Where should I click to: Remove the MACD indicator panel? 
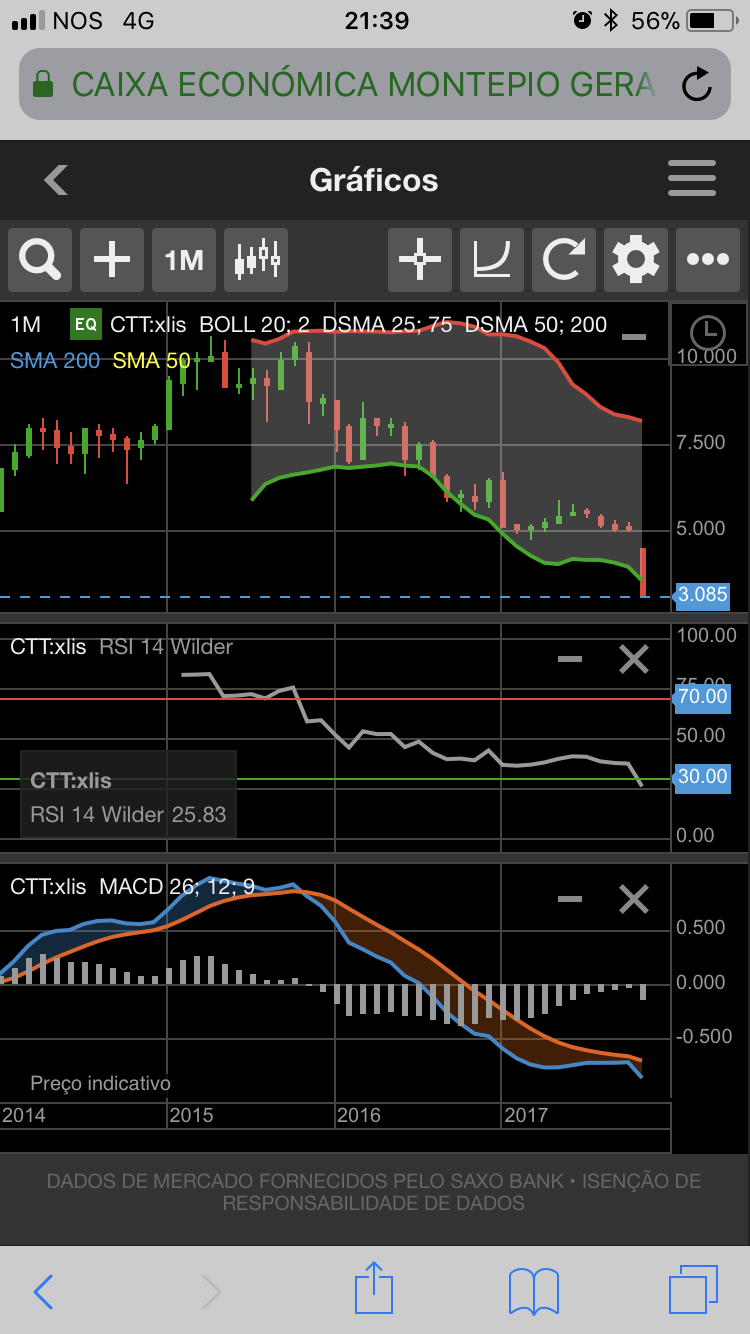(x=634, y=899)
